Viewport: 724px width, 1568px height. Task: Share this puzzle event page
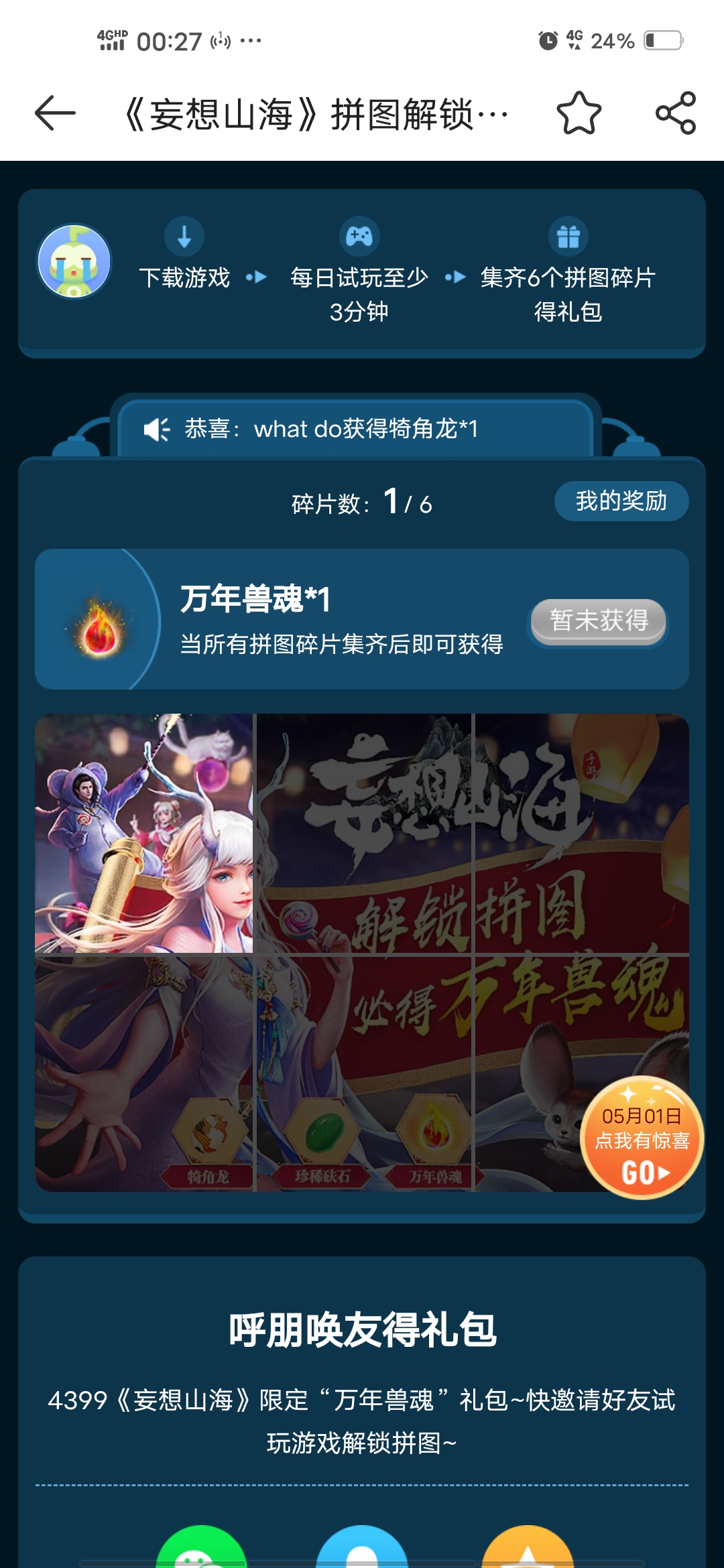676,113
